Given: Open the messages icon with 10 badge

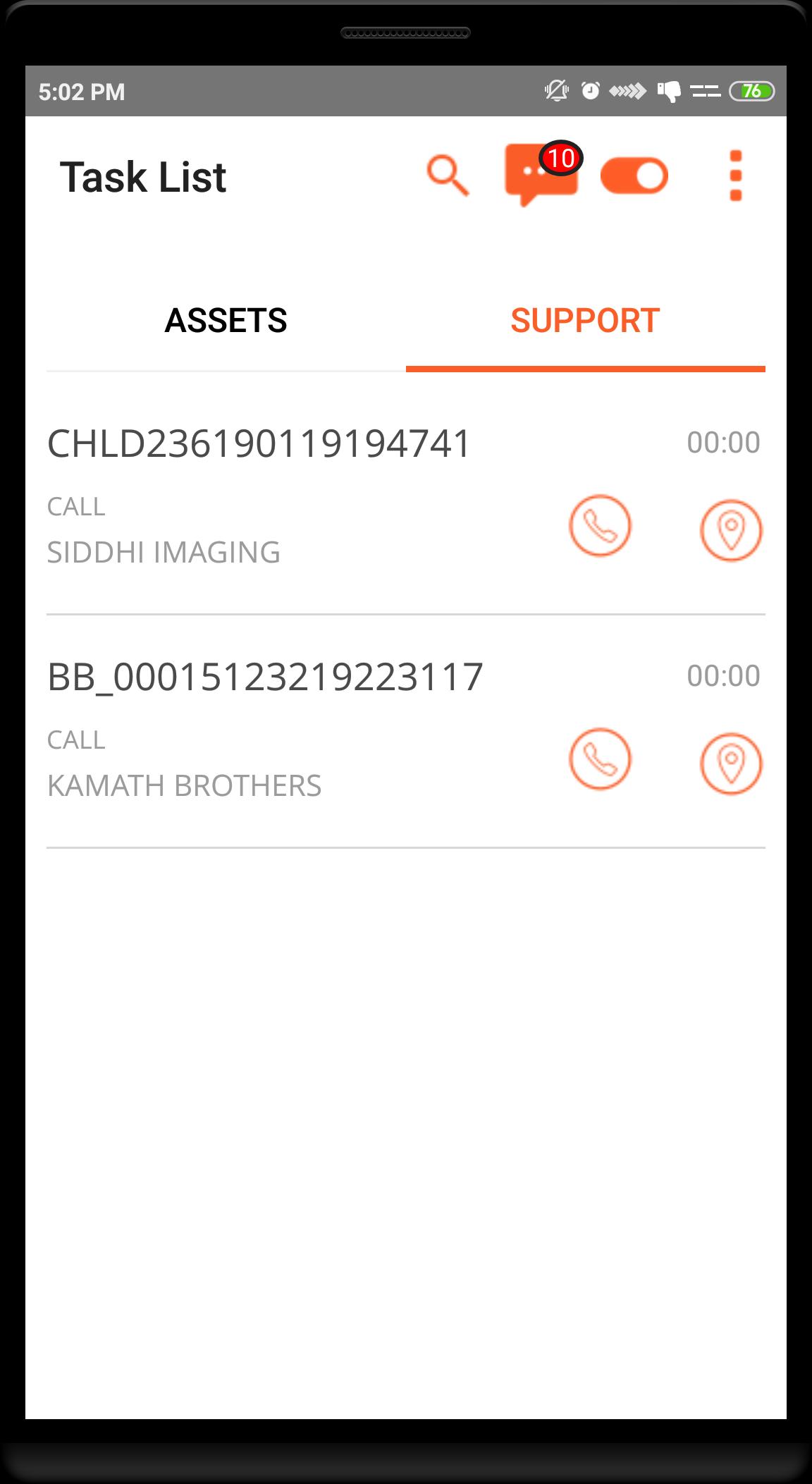Looking at the screenshot, I should point(540,175).
